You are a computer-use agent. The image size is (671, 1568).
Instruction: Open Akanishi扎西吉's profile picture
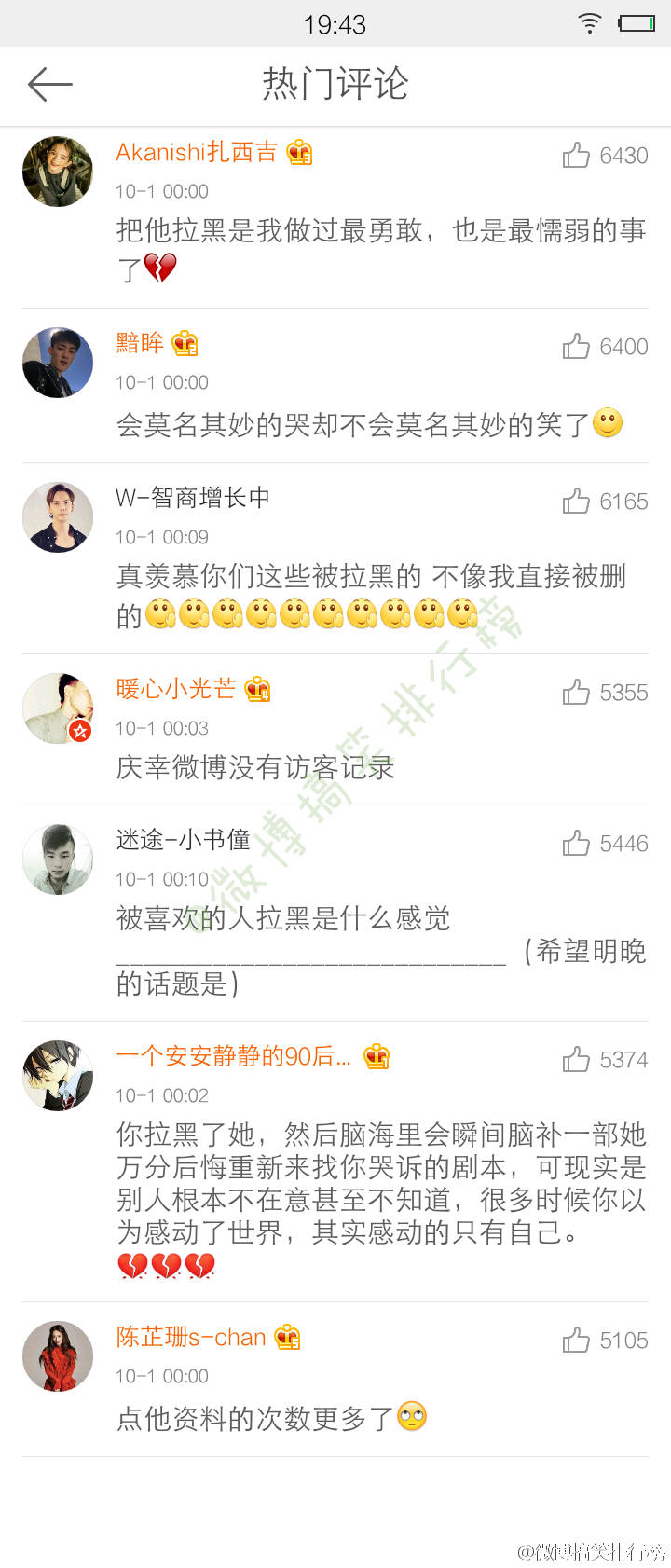pyautogui.click(x=58, y=172)
